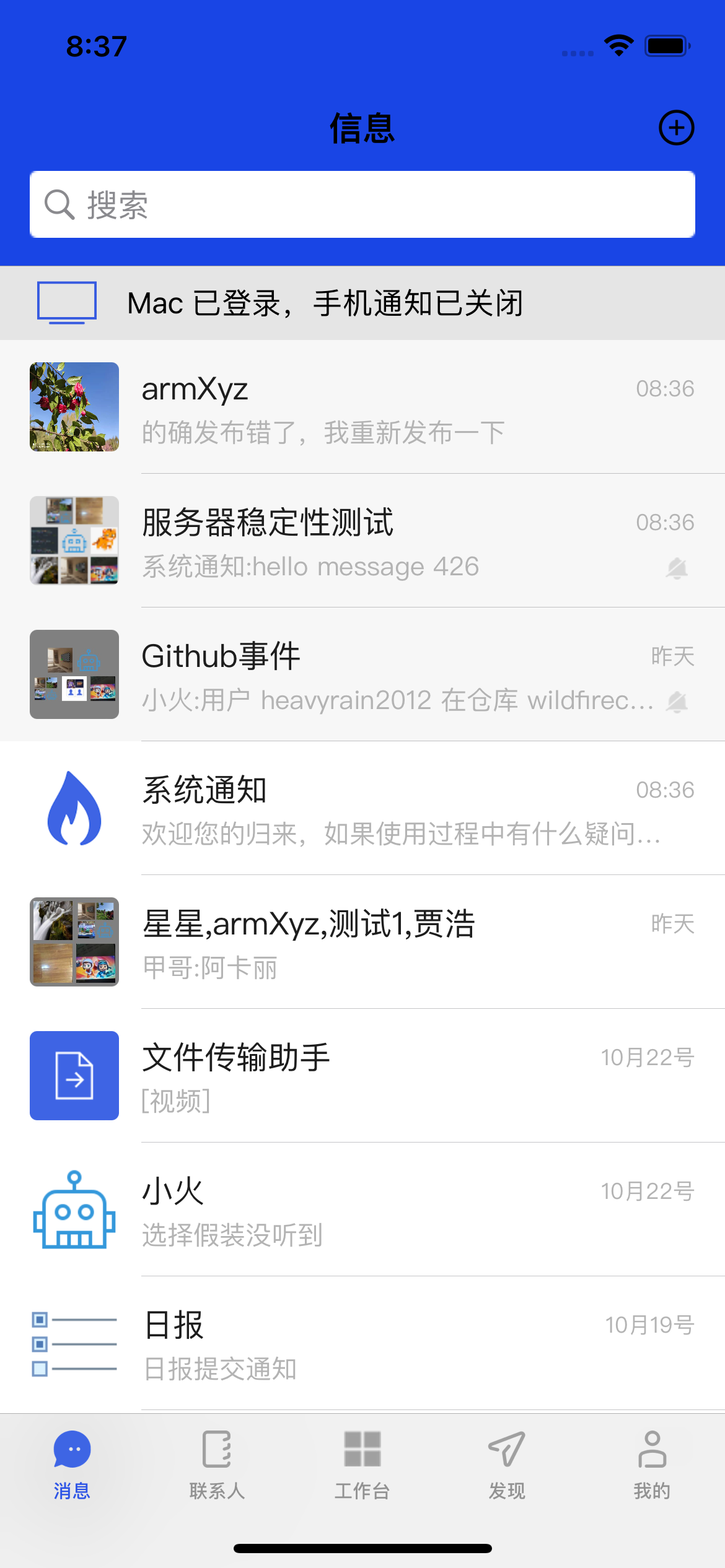The height and width of the screenshot is (1568, 725).
Task: Open the 服务器稳定性测试 group chat
Action: [362, 541]
